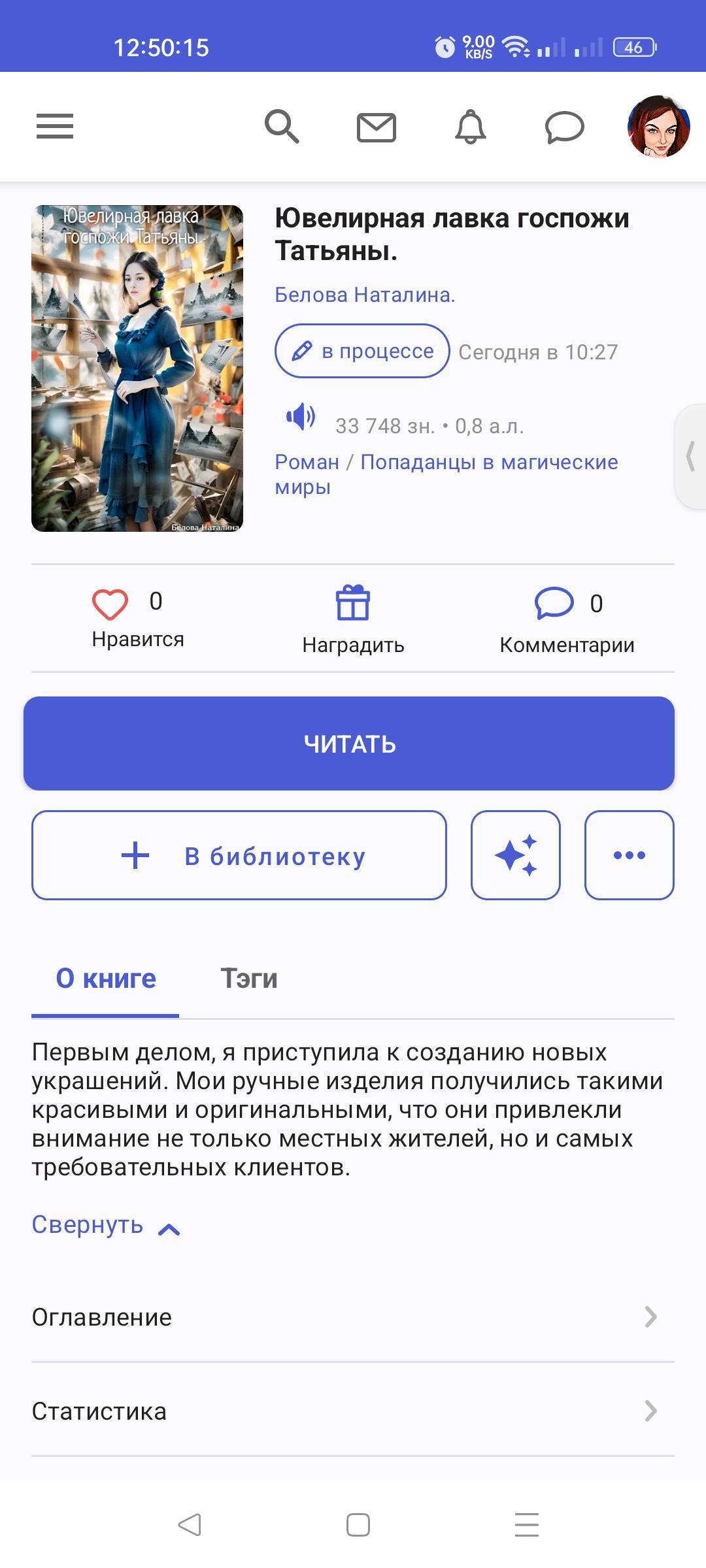Like the book with the heart
Viewport: 706px width, 1568px height.
click(110, 604)
